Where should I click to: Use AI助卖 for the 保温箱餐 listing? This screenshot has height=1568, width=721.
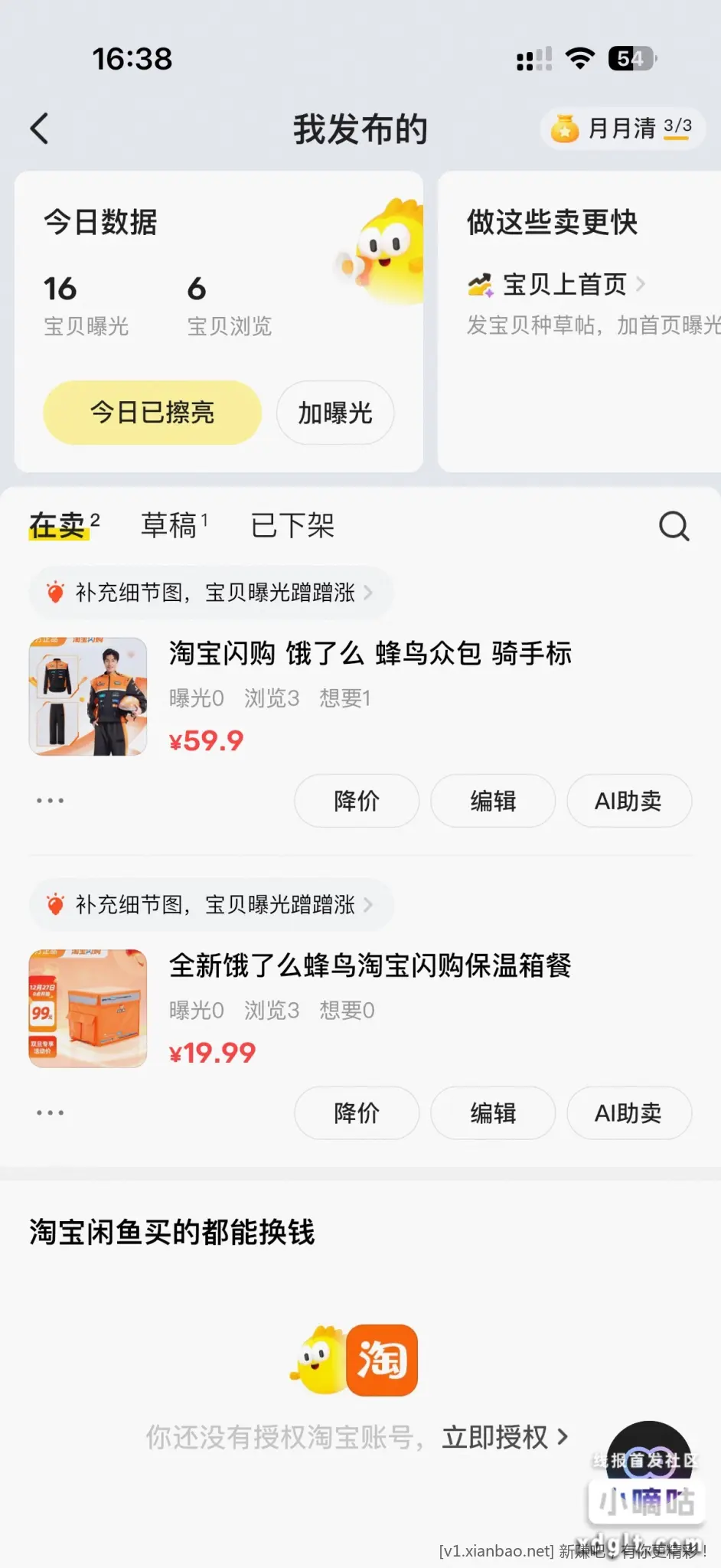[x=628, y=1113]
